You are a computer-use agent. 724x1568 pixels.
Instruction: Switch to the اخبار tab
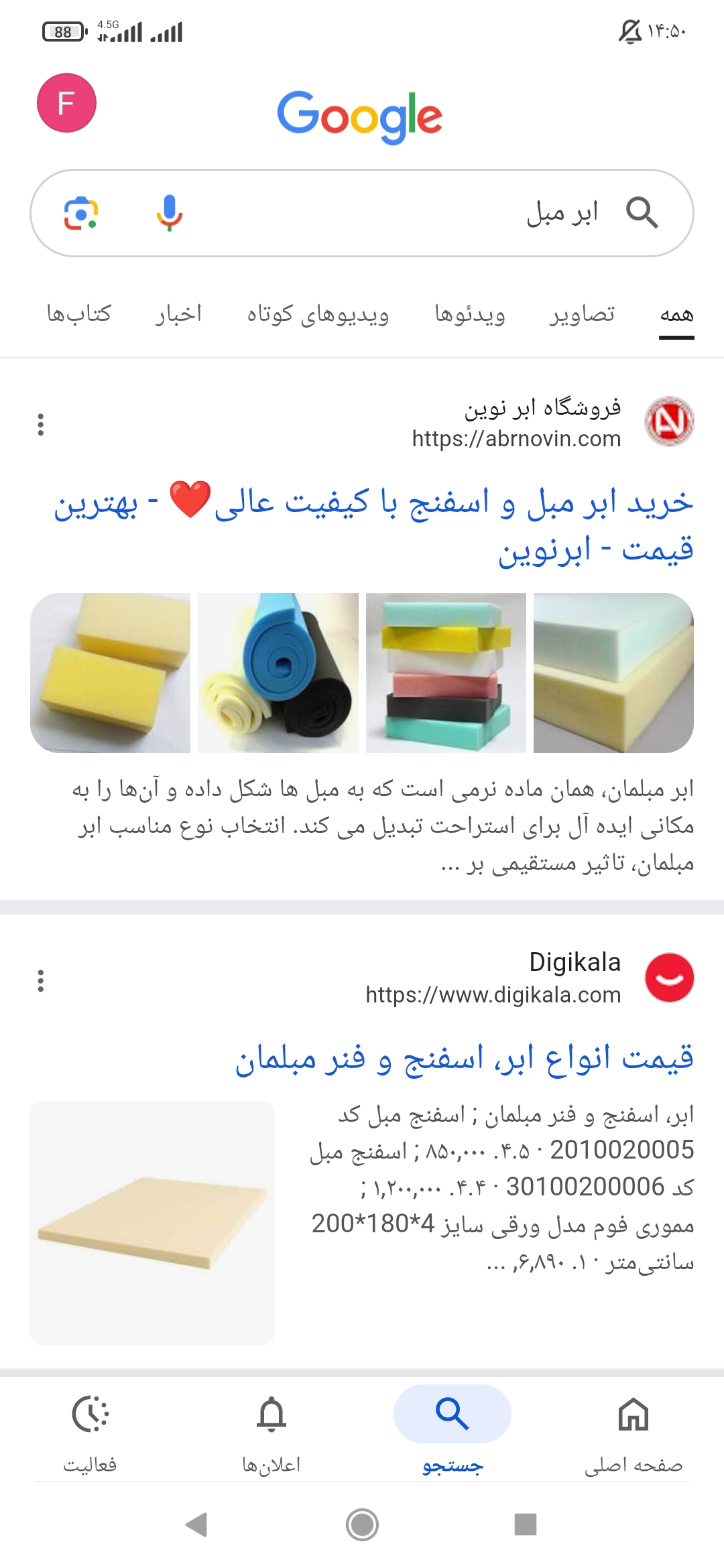point(178,314)
